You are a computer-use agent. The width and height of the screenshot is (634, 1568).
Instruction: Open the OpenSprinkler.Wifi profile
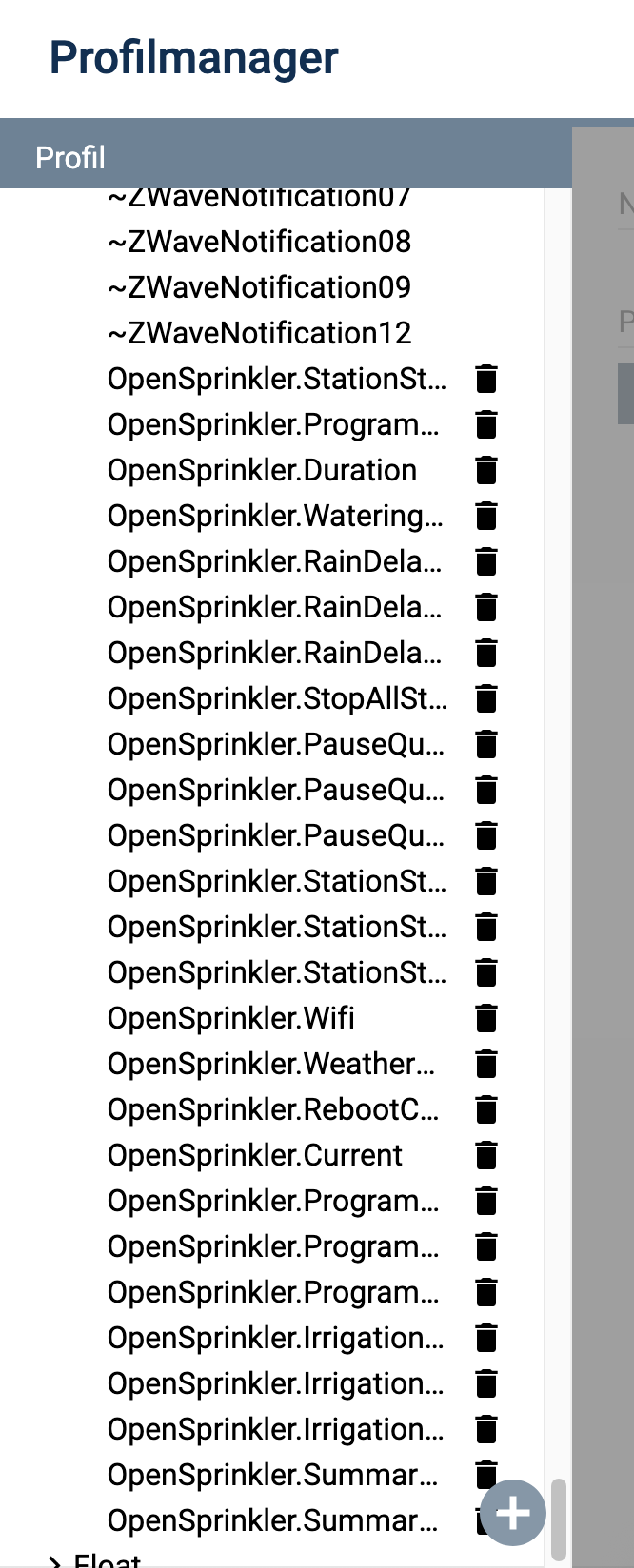coord(231,1019)
